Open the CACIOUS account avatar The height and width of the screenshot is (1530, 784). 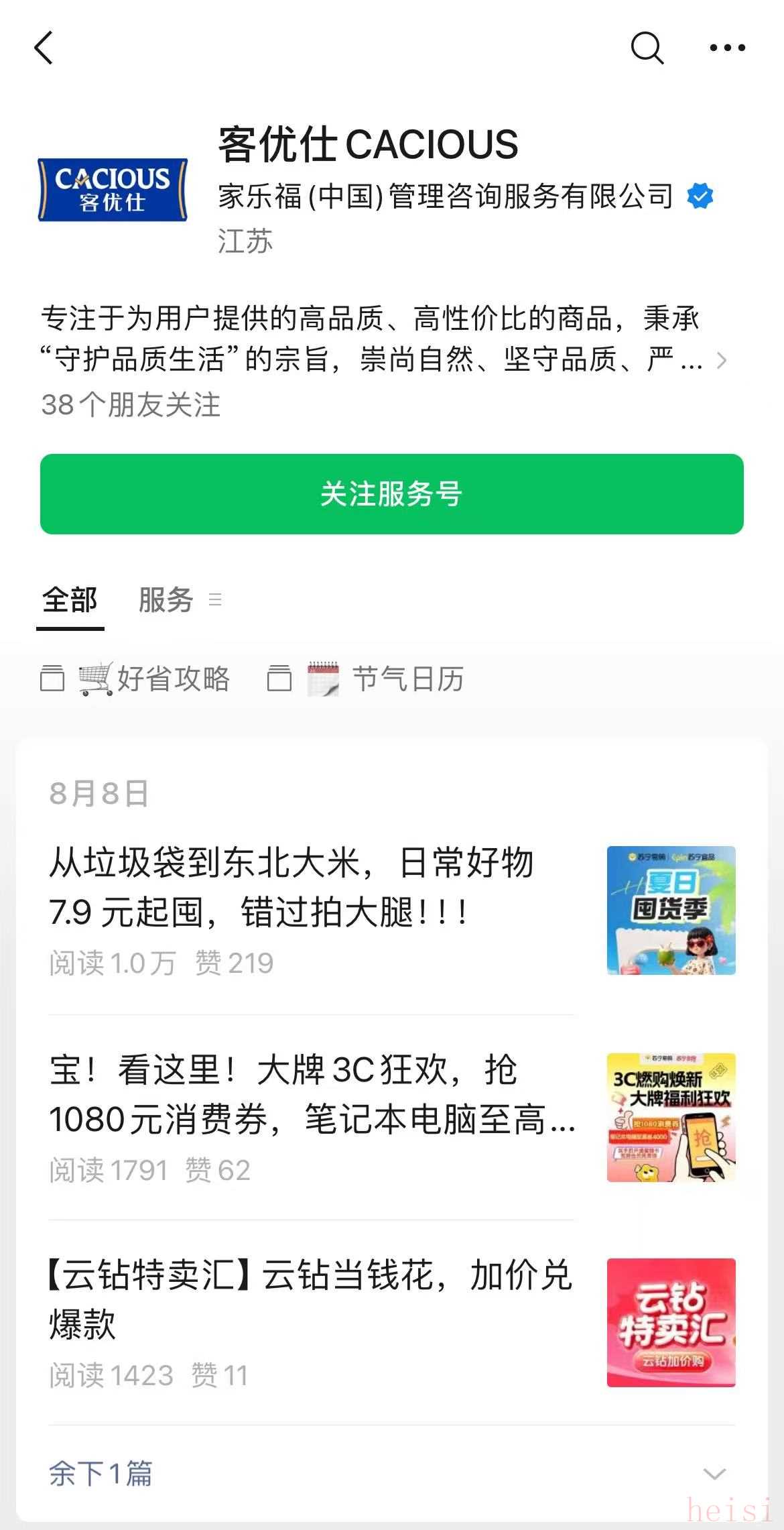coord(113,190)
